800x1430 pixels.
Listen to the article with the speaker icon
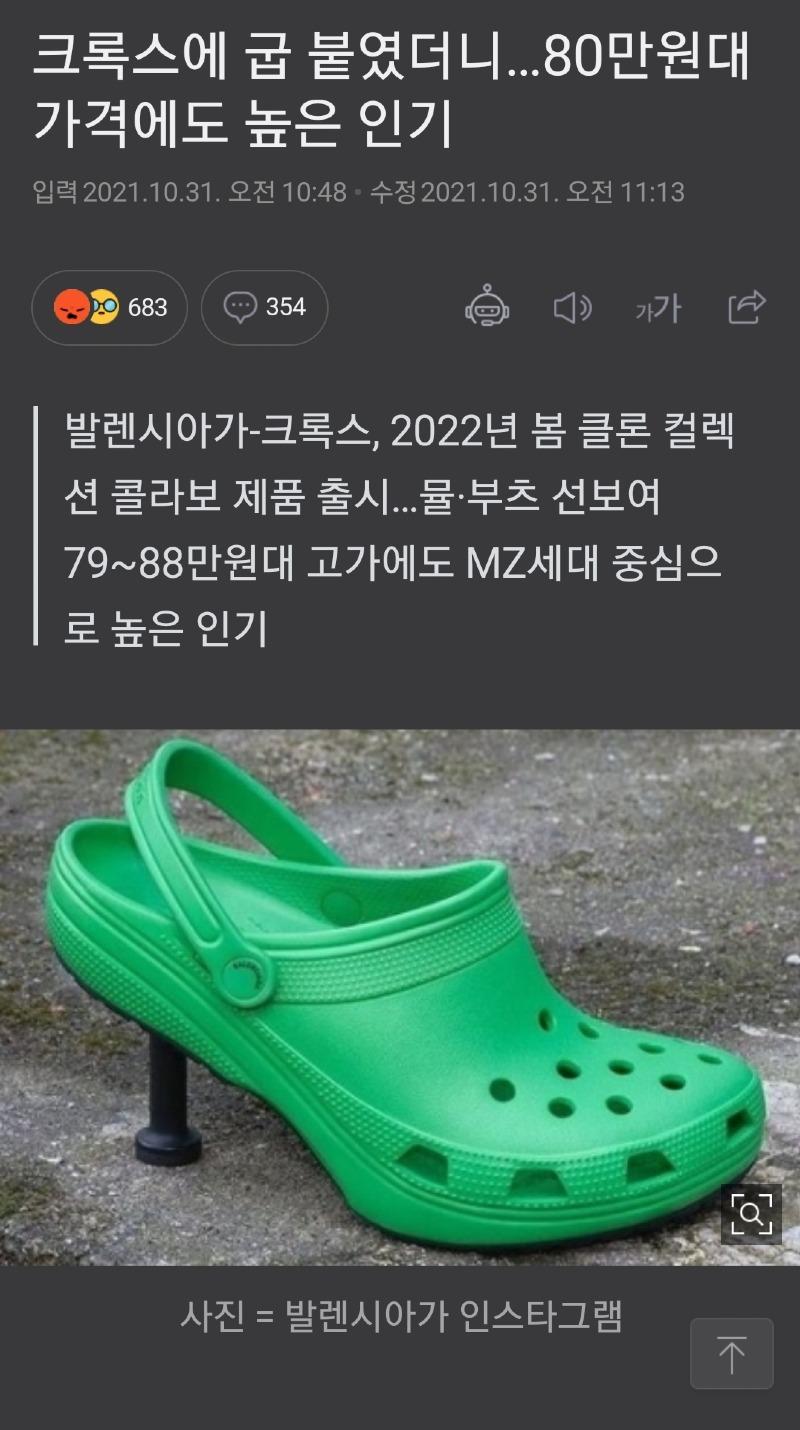tap(572, 308)
